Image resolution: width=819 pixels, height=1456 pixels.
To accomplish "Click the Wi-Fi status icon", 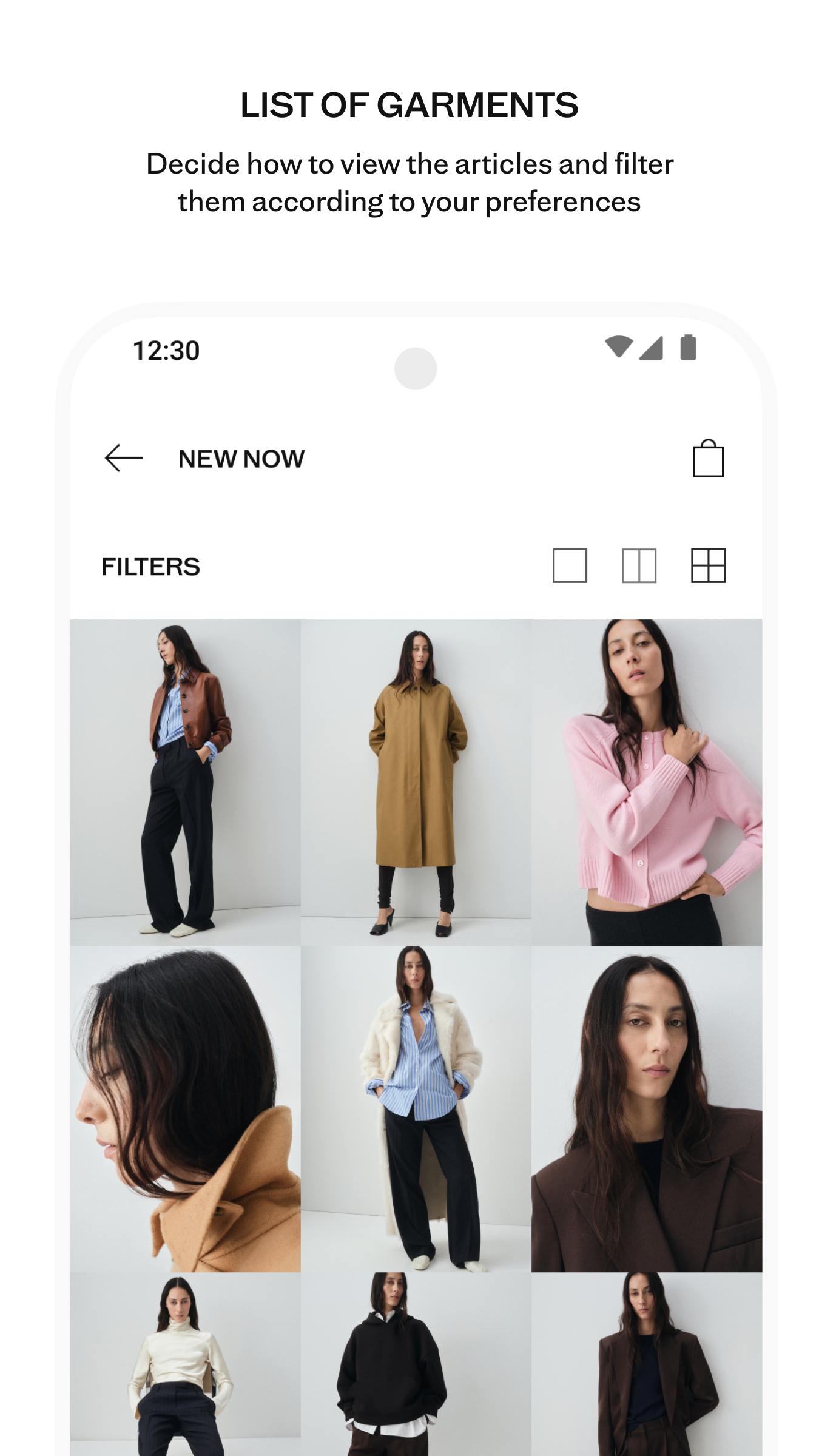I will click(618, 347).
